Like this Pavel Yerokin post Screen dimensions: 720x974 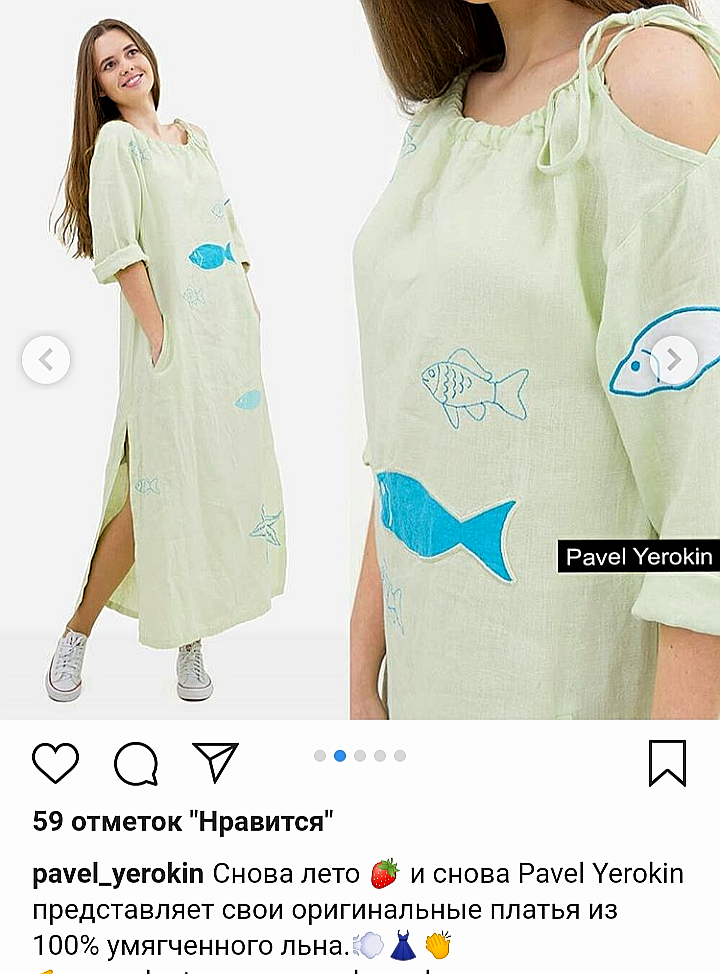pyautogui.click(x=55, y=763)
